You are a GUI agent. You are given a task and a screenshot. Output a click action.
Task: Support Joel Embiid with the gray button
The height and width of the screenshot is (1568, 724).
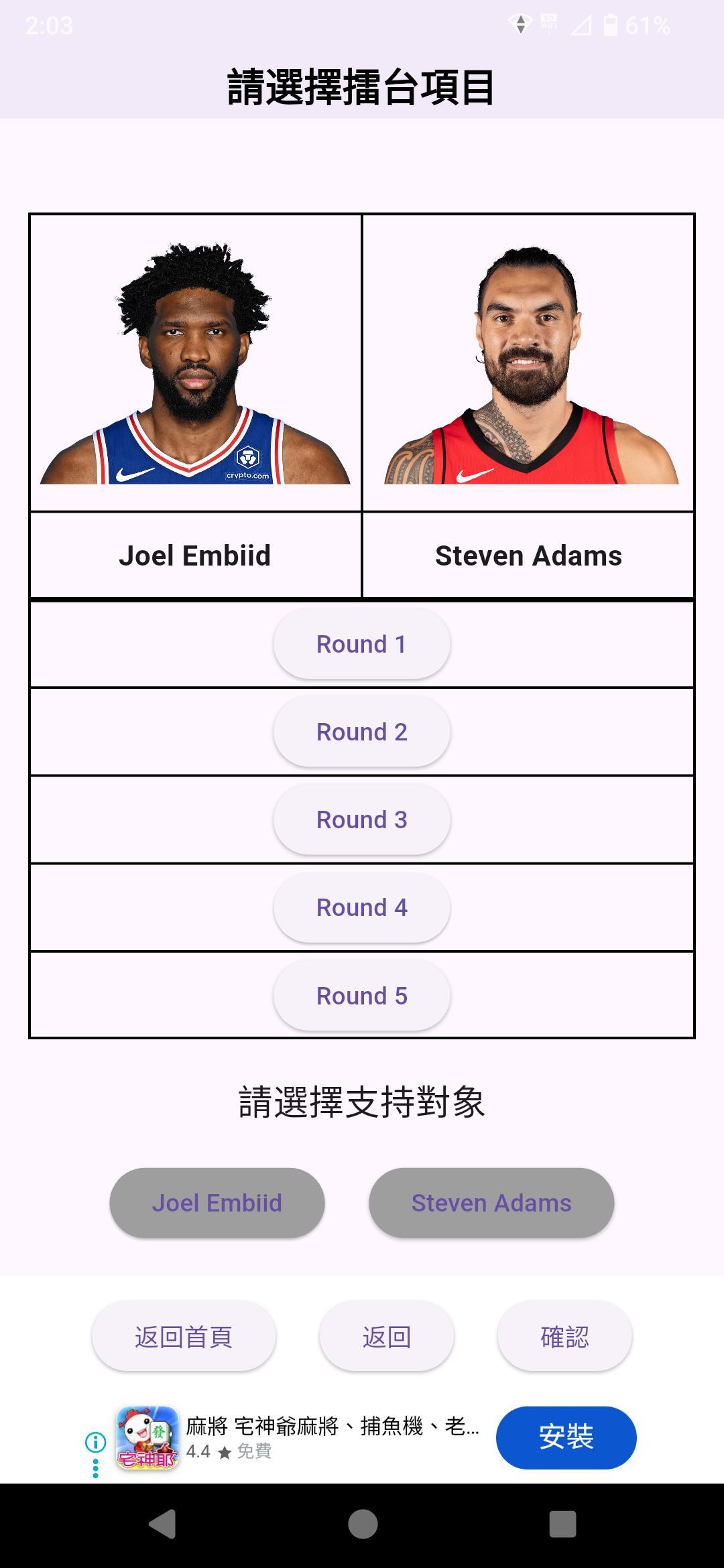tap(217, 1203)
